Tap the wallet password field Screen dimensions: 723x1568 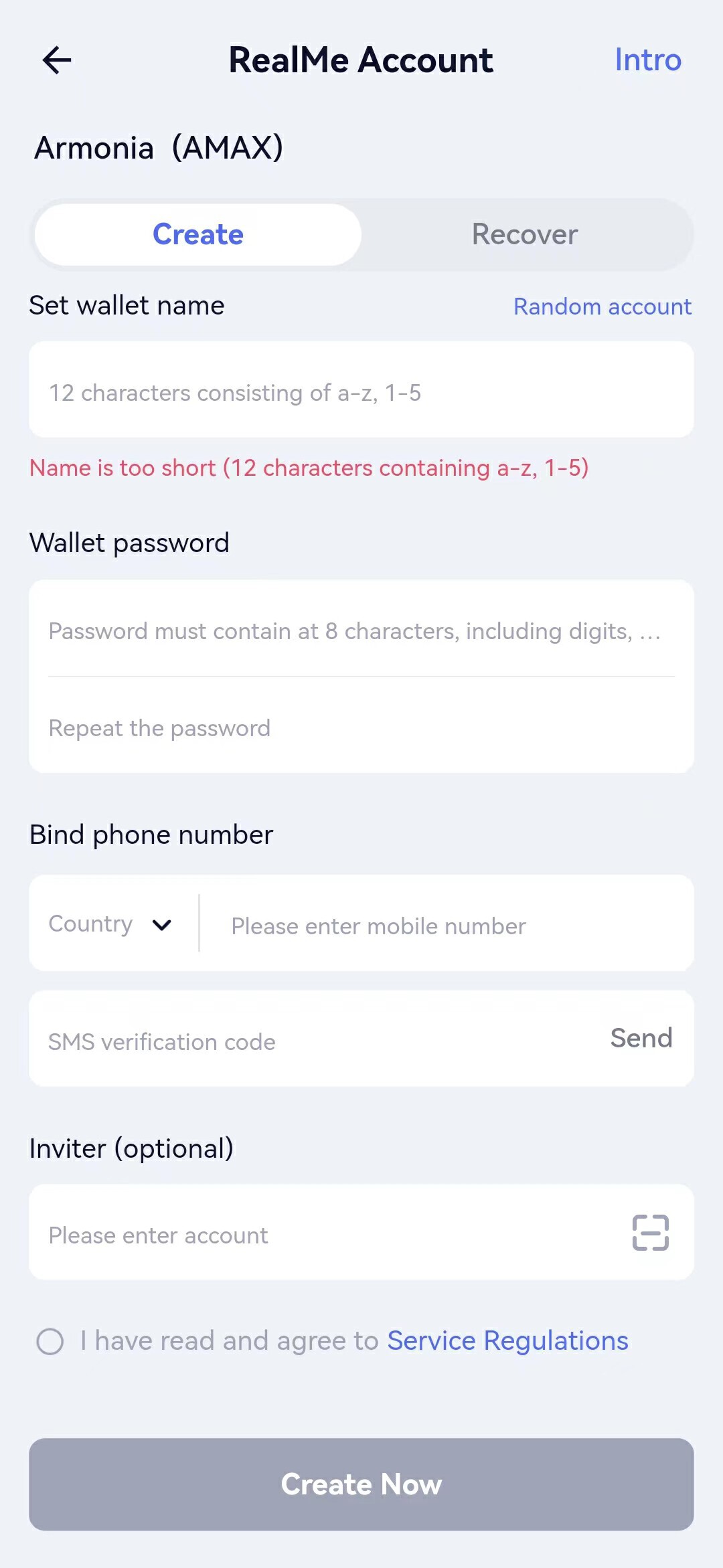pos(355,631)
